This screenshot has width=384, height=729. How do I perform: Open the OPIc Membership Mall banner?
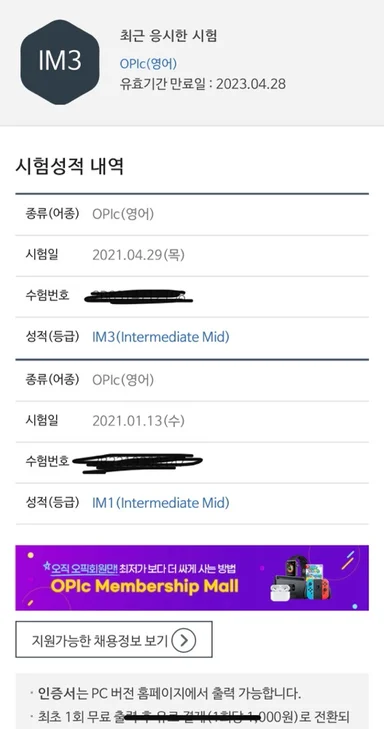pyautogui.click(x=192, y=577)
